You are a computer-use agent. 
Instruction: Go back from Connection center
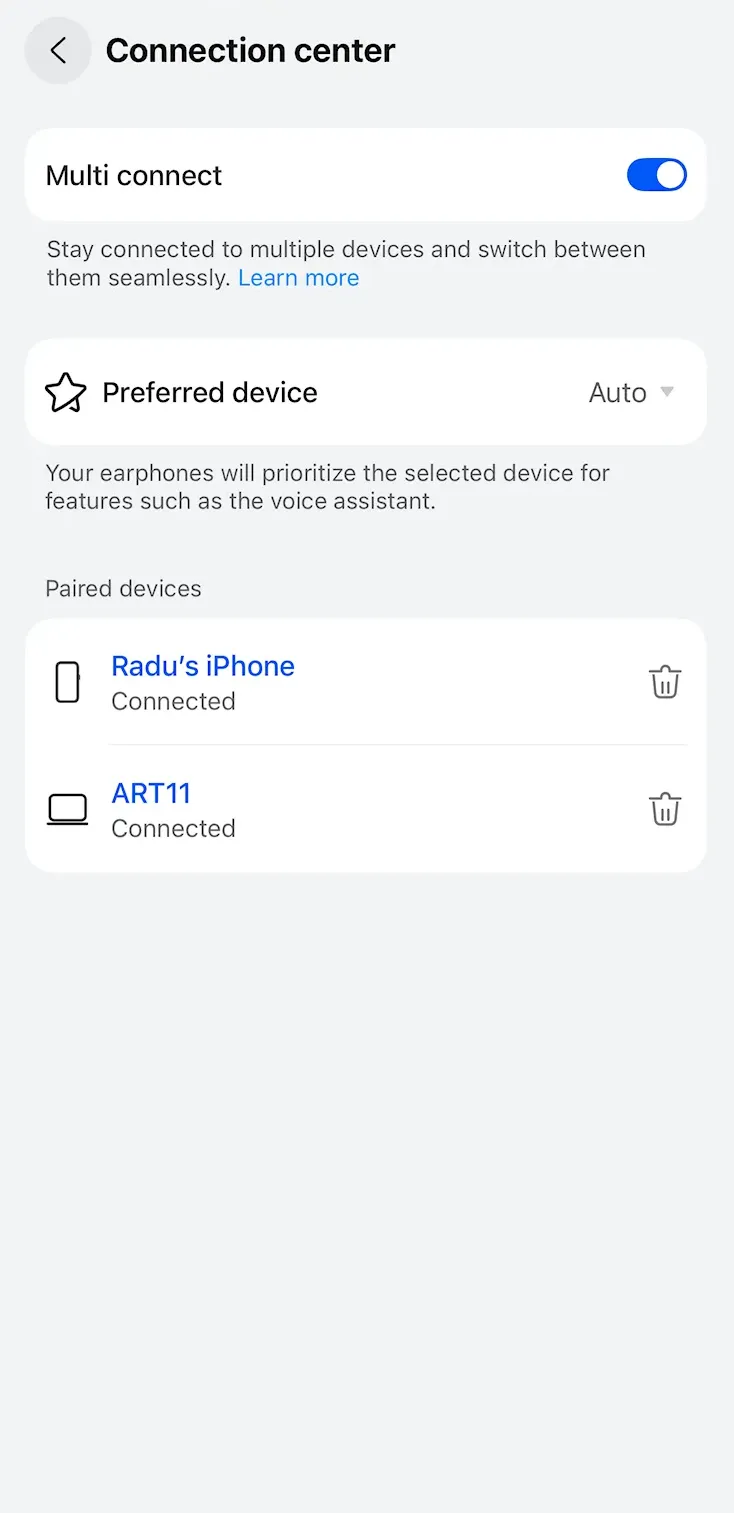click(58, 51)
